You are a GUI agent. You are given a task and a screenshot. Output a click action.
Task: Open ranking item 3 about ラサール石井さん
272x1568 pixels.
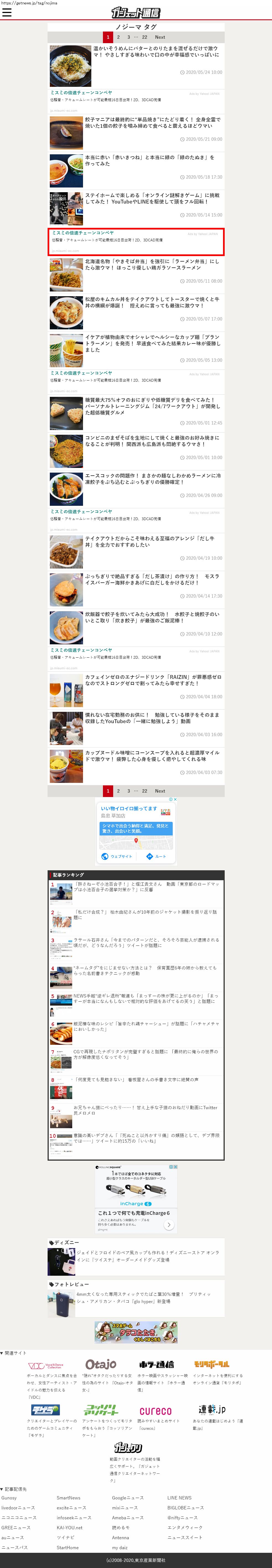coord(146,942)
